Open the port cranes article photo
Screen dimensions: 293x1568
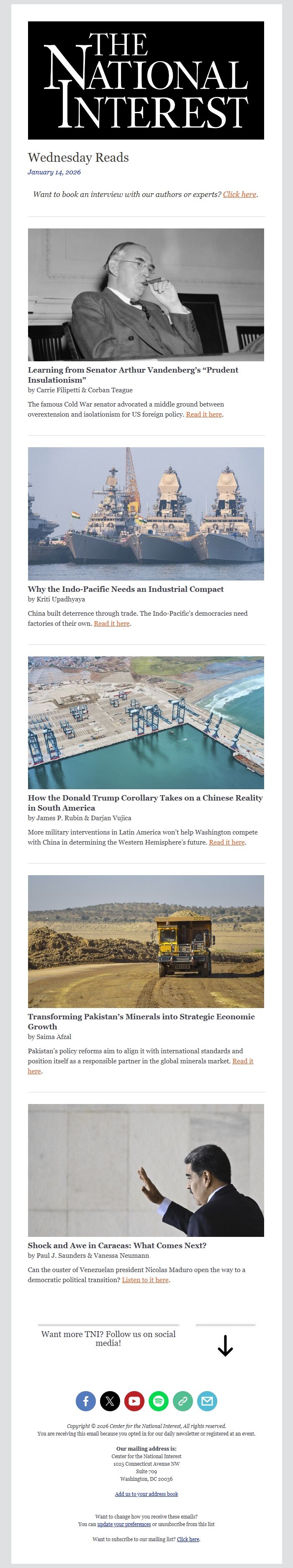click(146, 723)
